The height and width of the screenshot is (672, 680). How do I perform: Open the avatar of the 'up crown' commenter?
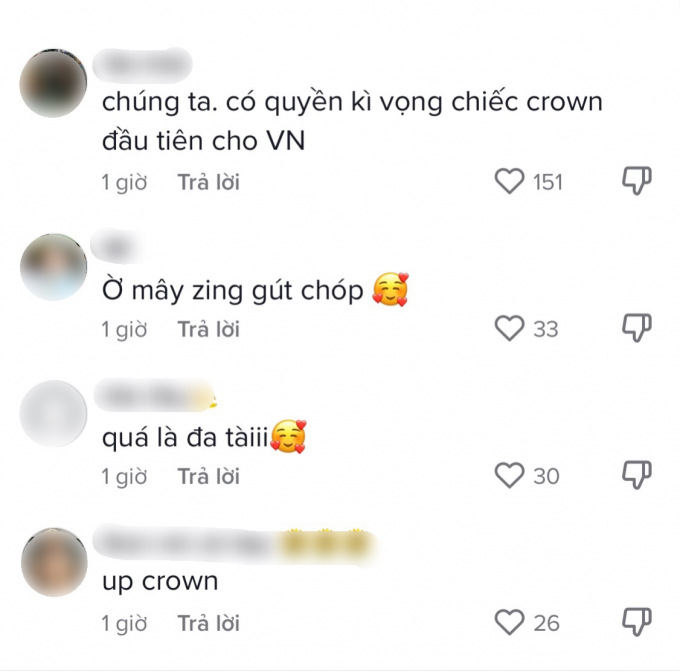click(54, 562)
